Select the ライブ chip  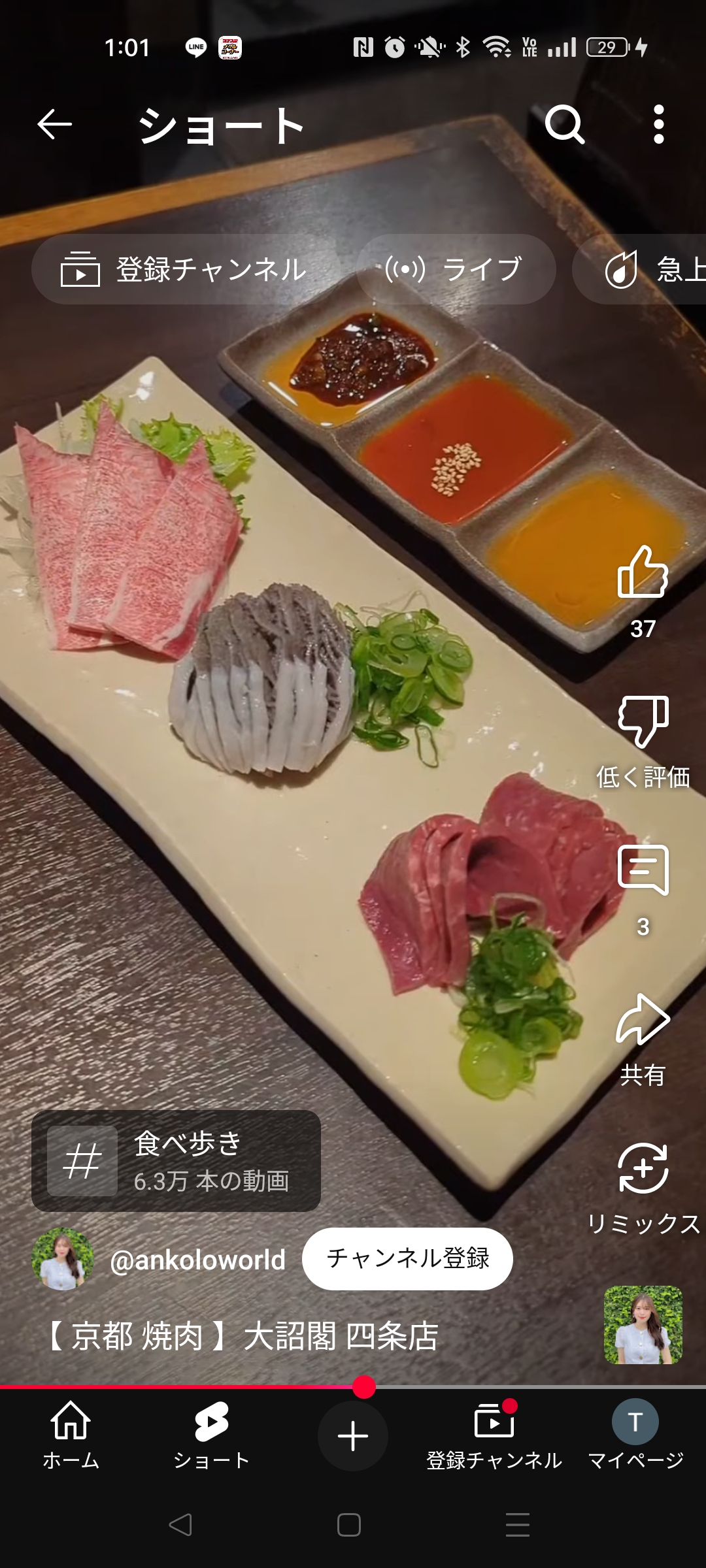click(x=456, y=269)
